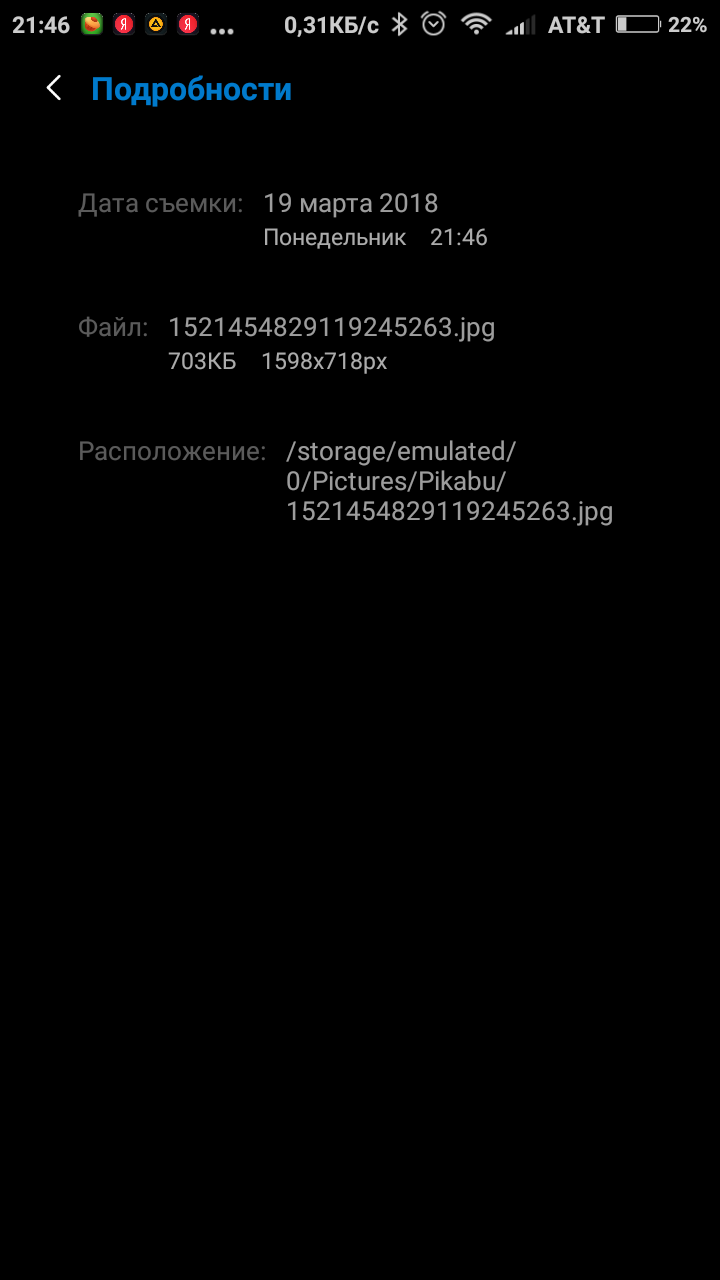
Task: Go back from the Подробности screen
Action: click(54, 89)
